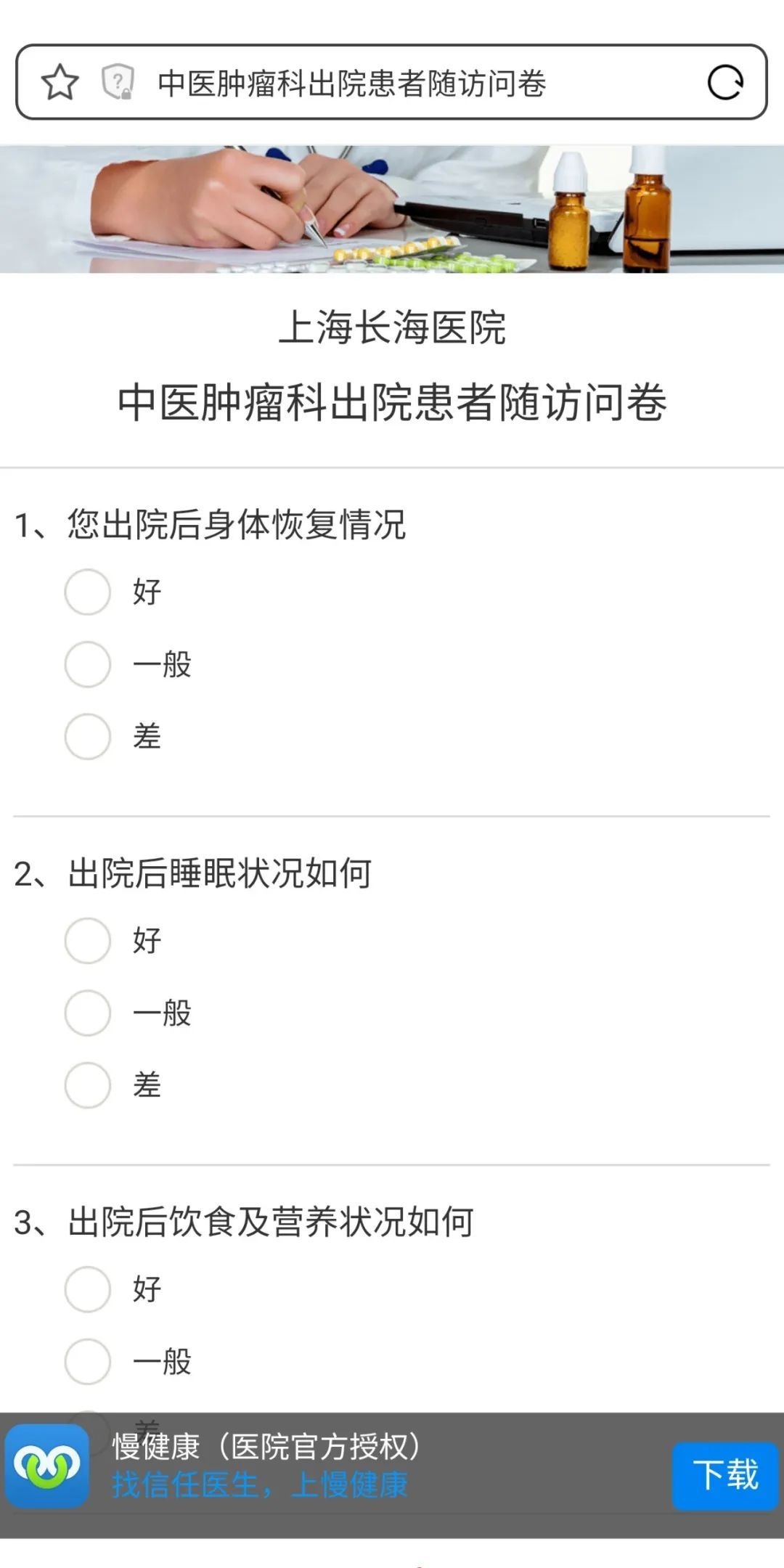
Task: Select 一般 for body recovery question
Action: click(88, 664)
